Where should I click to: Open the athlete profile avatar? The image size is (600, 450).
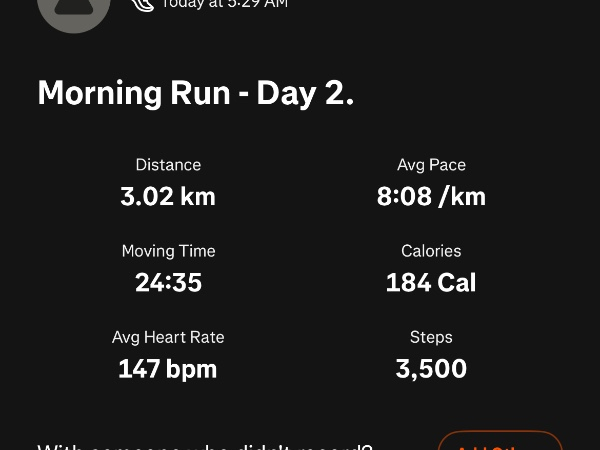(74, 10)
